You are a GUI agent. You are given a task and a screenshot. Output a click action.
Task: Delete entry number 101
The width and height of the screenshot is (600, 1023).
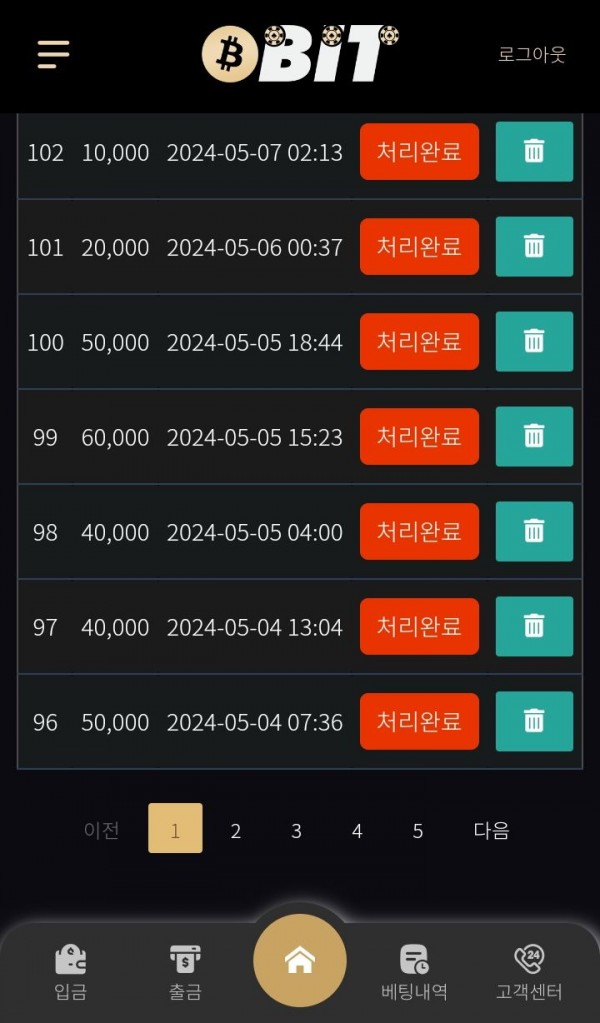(534, 247)
